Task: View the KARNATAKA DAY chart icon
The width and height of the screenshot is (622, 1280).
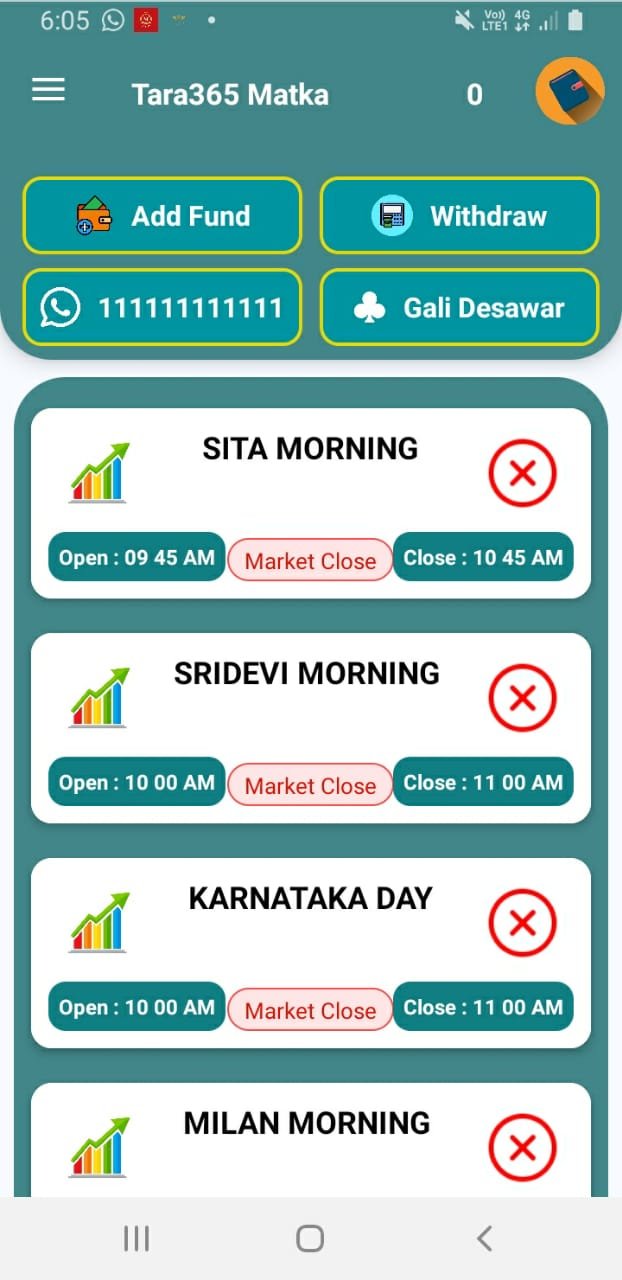Action: click(99, 923)
